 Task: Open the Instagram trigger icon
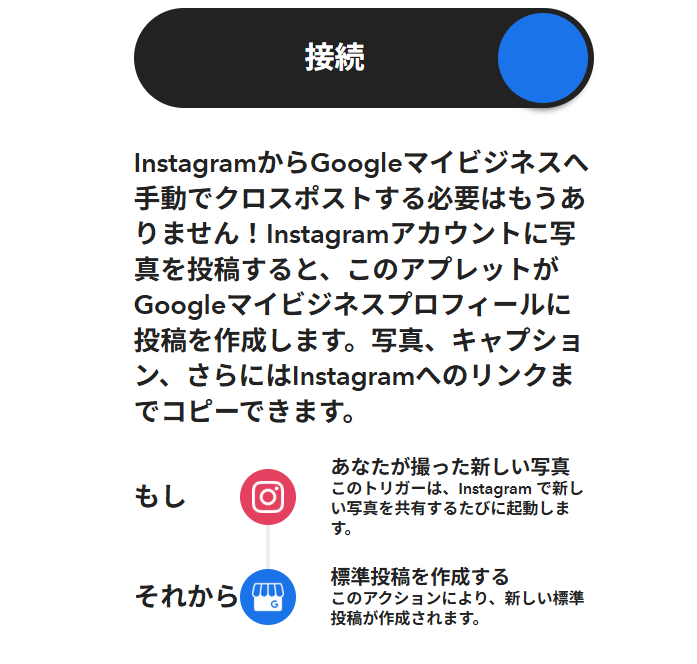pos(268,497)
